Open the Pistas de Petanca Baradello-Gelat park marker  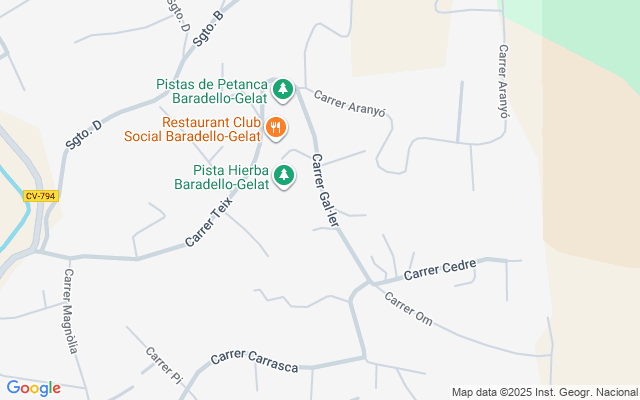point(283,90)
